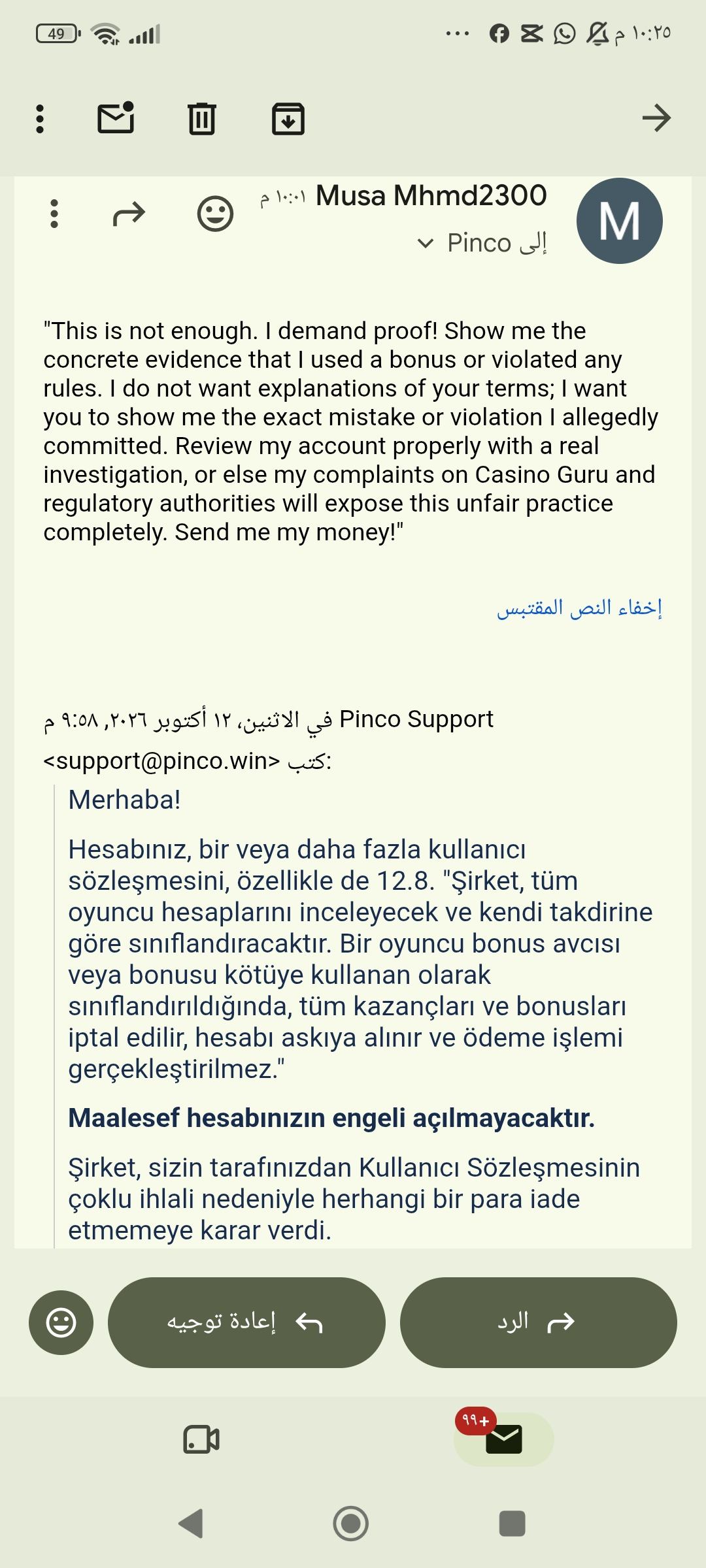Open the top toolbar overflow menu
This screenshot has width=706, height=1568.
(40, 119)
